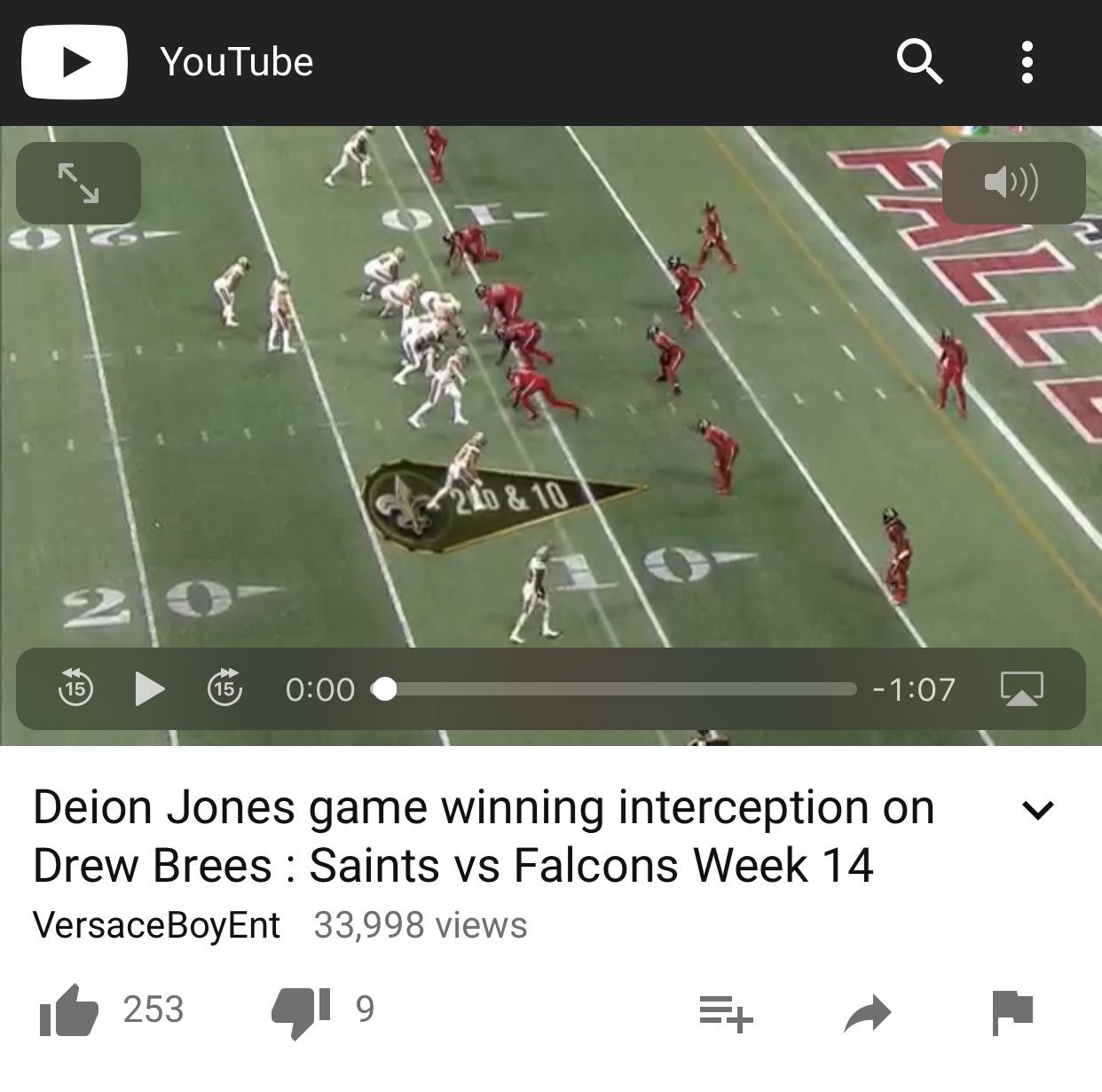Tap the YouTube logo to go home
The image size is (1102, 1092).
[75, 62]
